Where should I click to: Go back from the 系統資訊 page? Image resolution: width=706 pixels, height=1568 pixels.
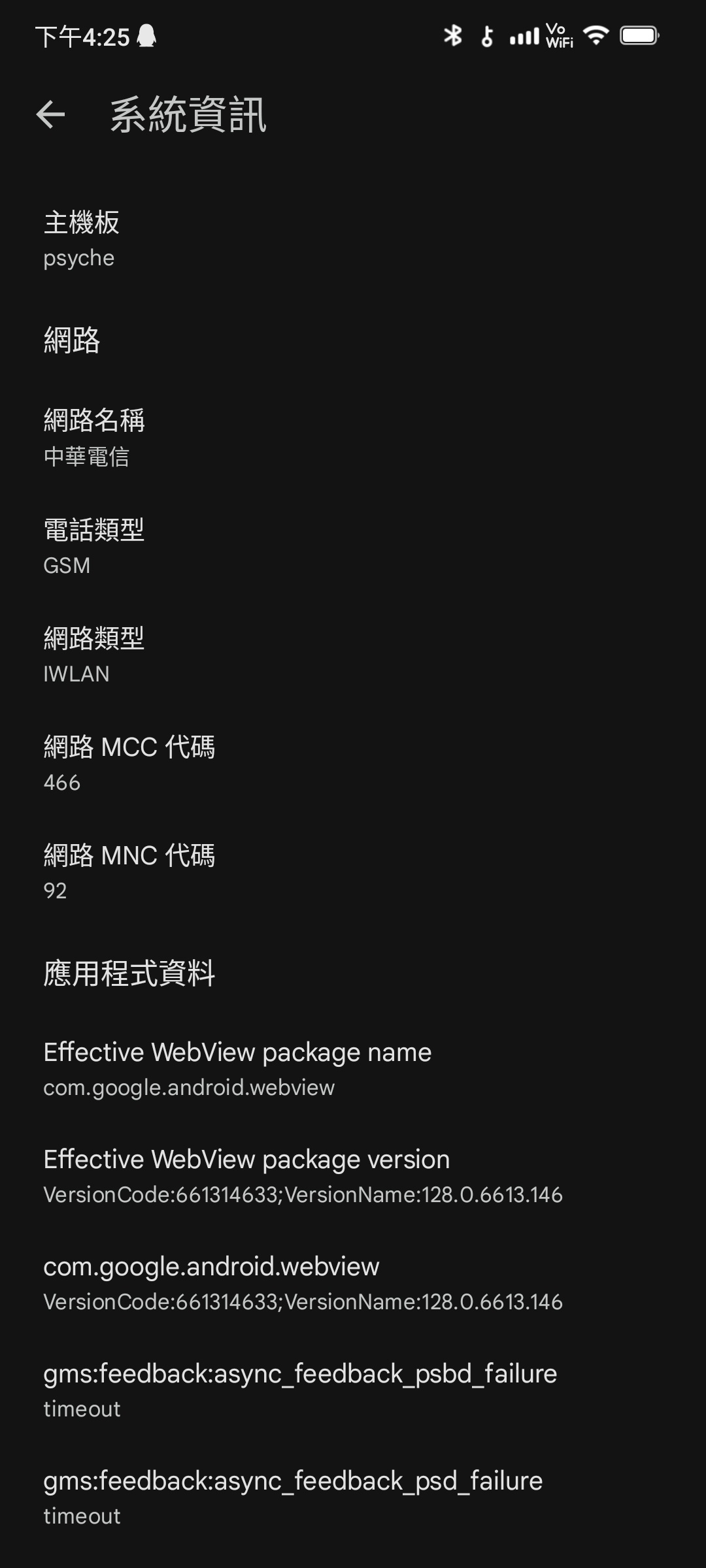[x=50, y=115]
